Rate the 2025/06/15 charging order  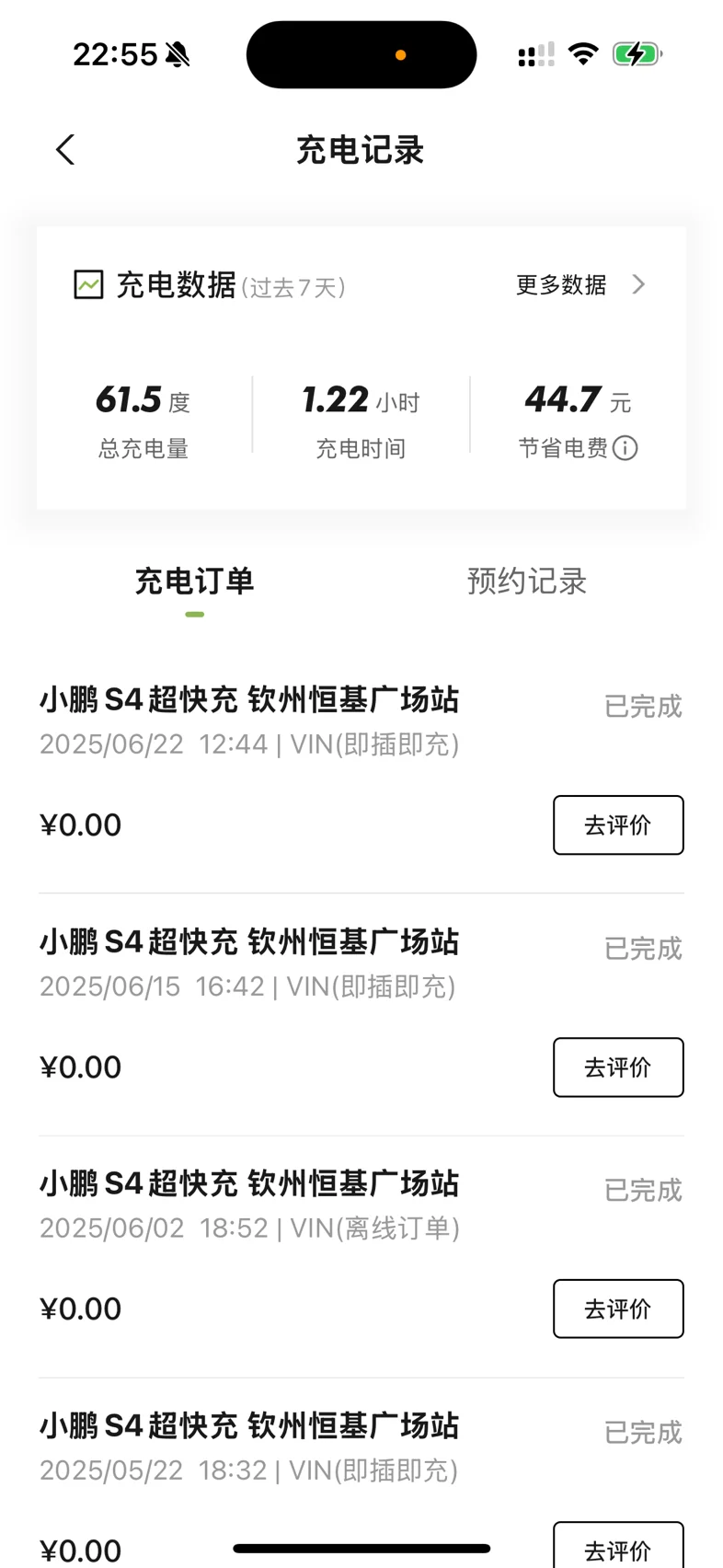coord(617,1066)
